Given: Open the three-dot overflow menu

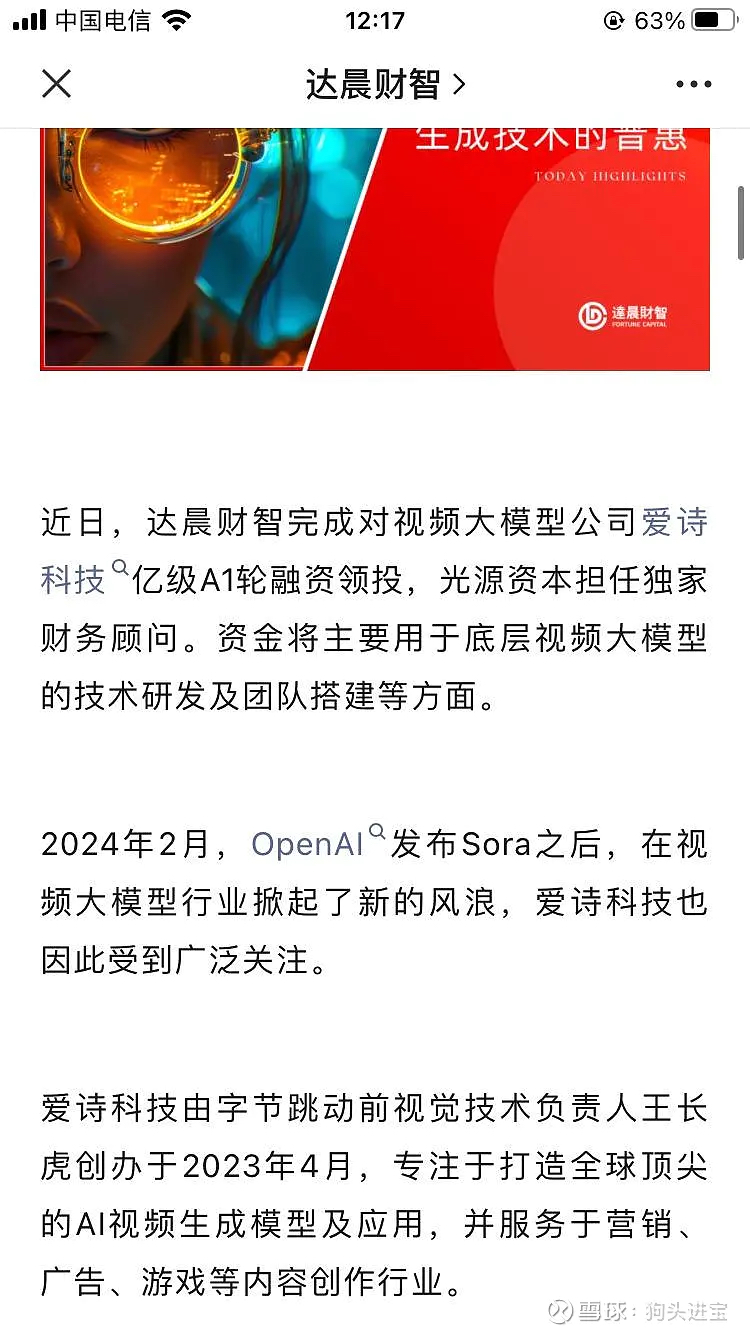Looking at the screenshot, I should [693, 84].
